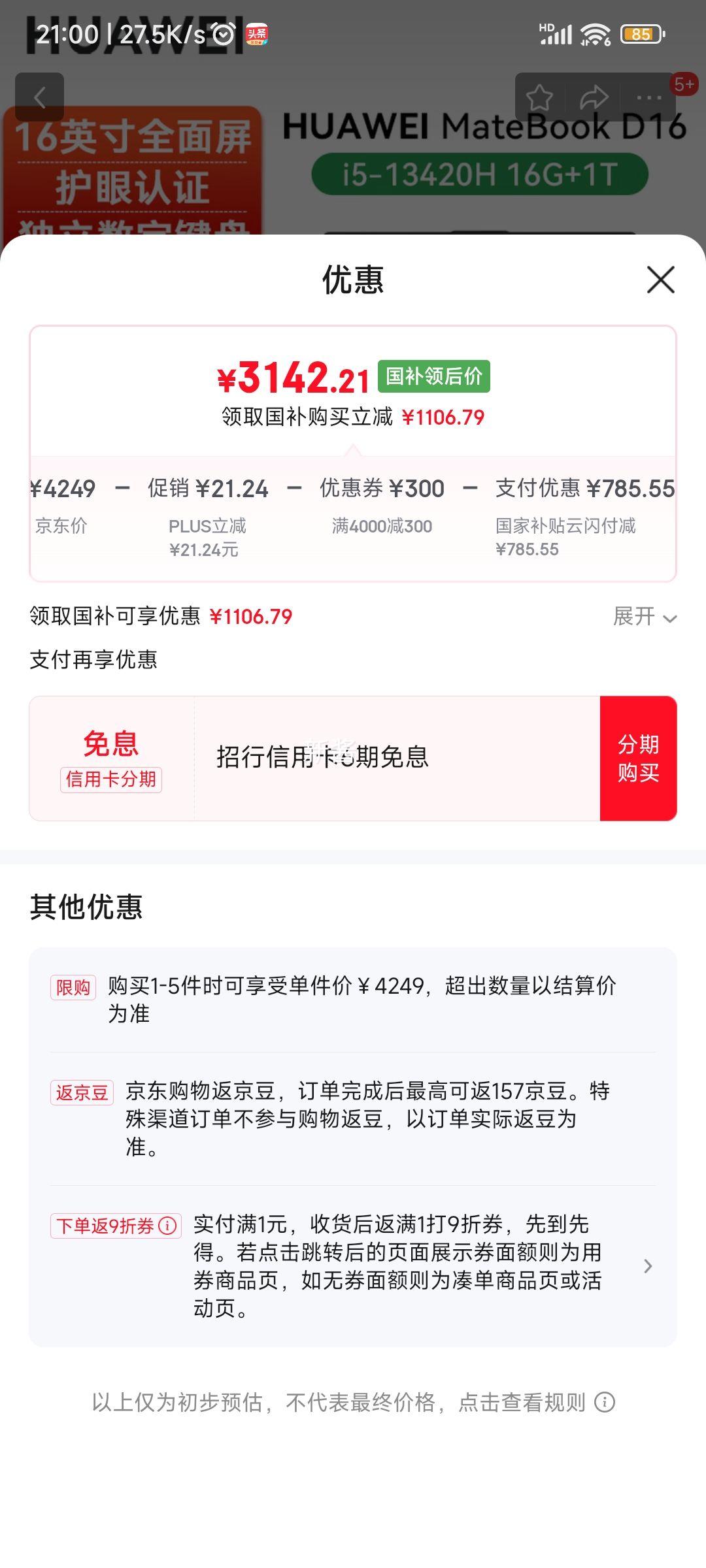Expand the 领取国补可享优惠 details
The height and width of the screenshot is (1568, 706).
[x=645, y=616]
